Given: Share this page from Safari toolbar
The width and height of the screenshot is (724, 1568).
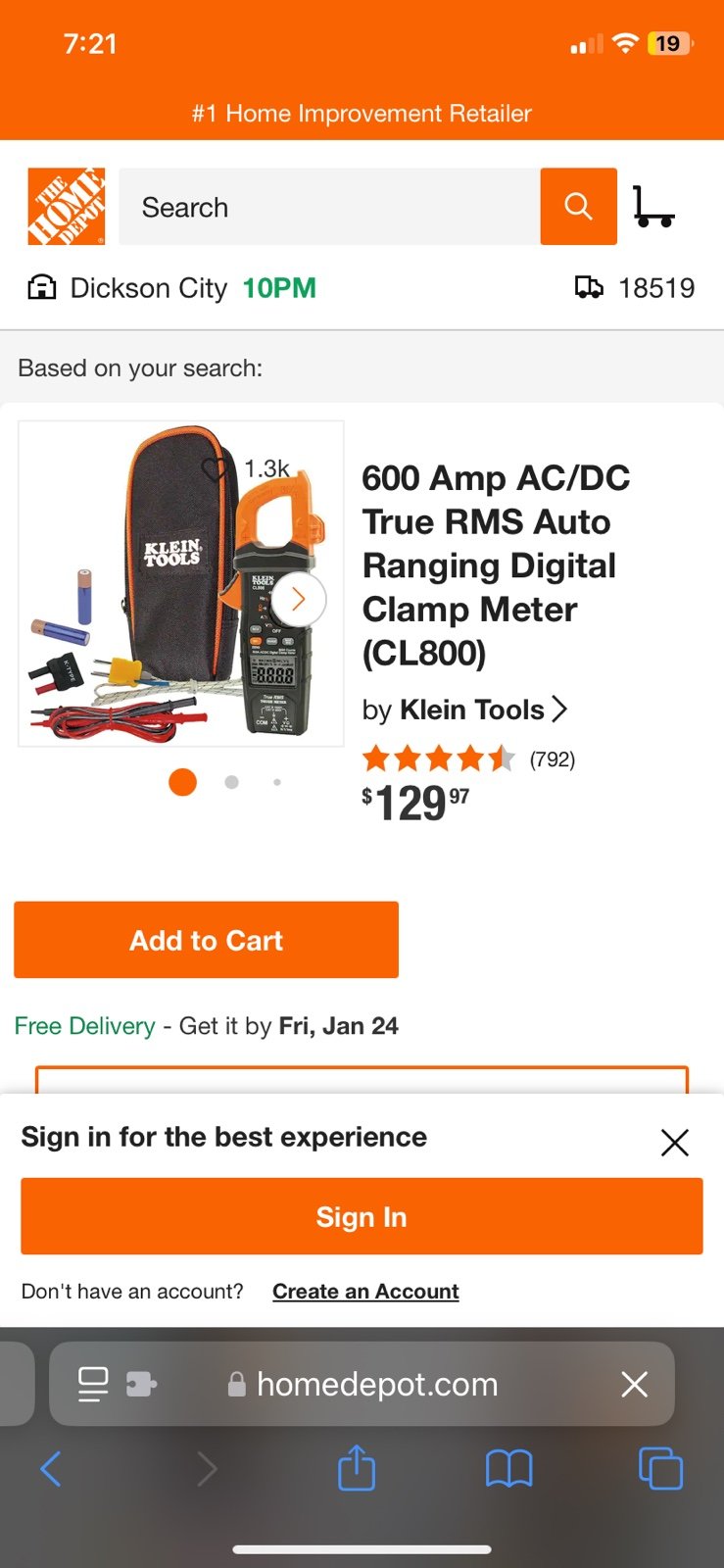Looking at the screenshot, I should [x=357, y=1469].
